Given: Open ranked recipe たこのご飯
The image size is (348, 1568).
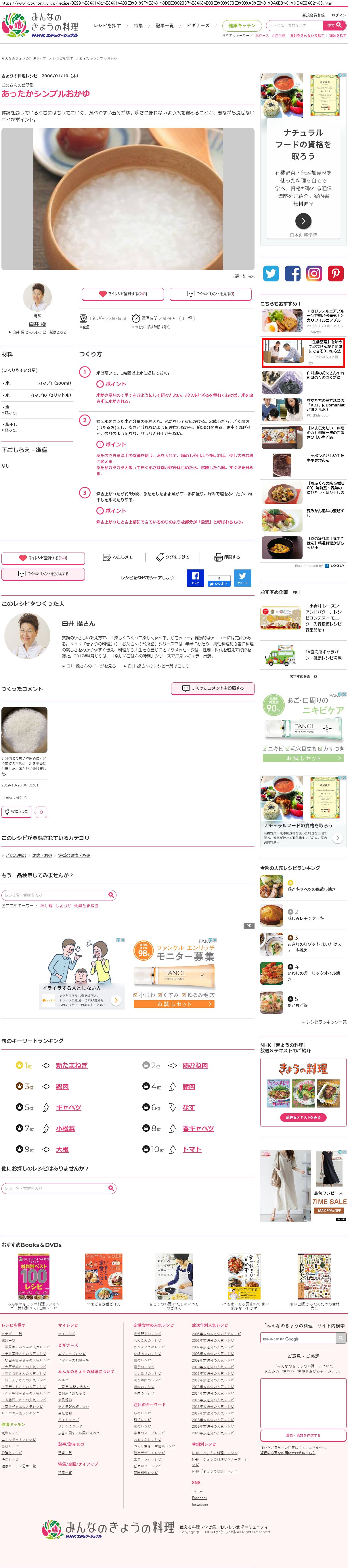Looking at the screenshot, I should pyautogui.click(x=297, y=1005).
